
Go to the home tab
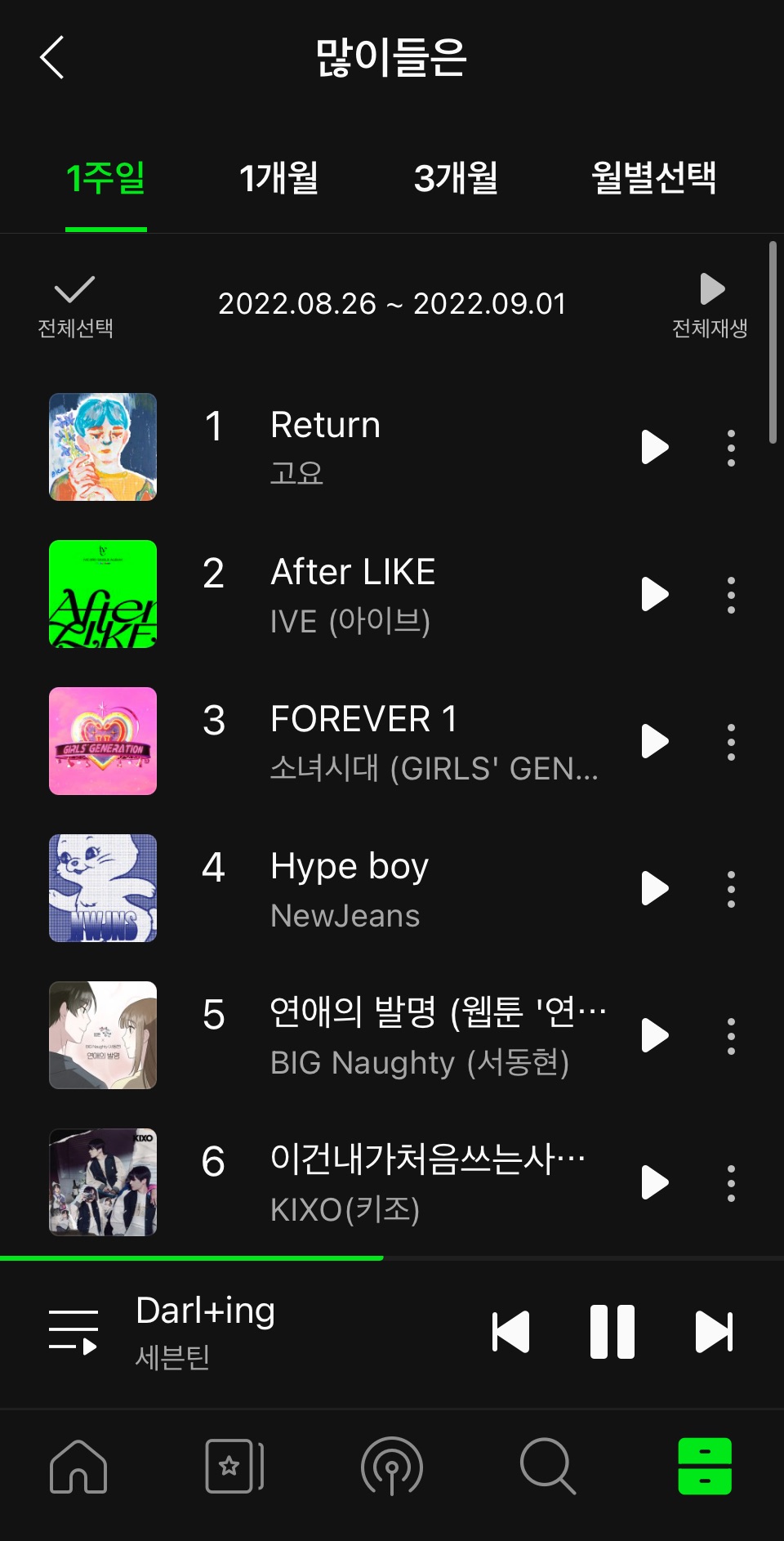78,1467
